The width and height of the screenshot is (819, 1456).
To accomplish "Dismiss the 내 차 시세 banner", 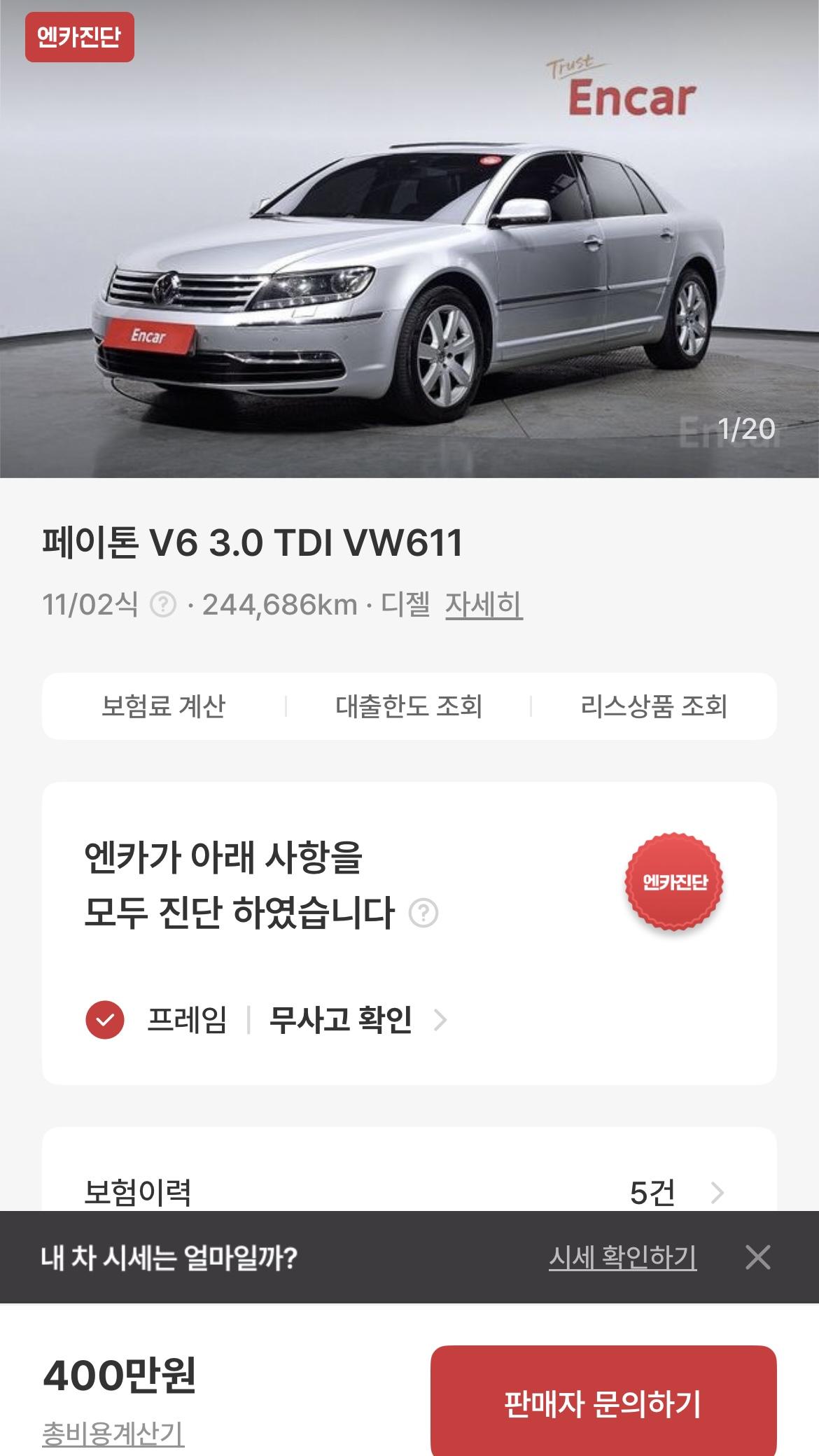I will pos(758,1257).
